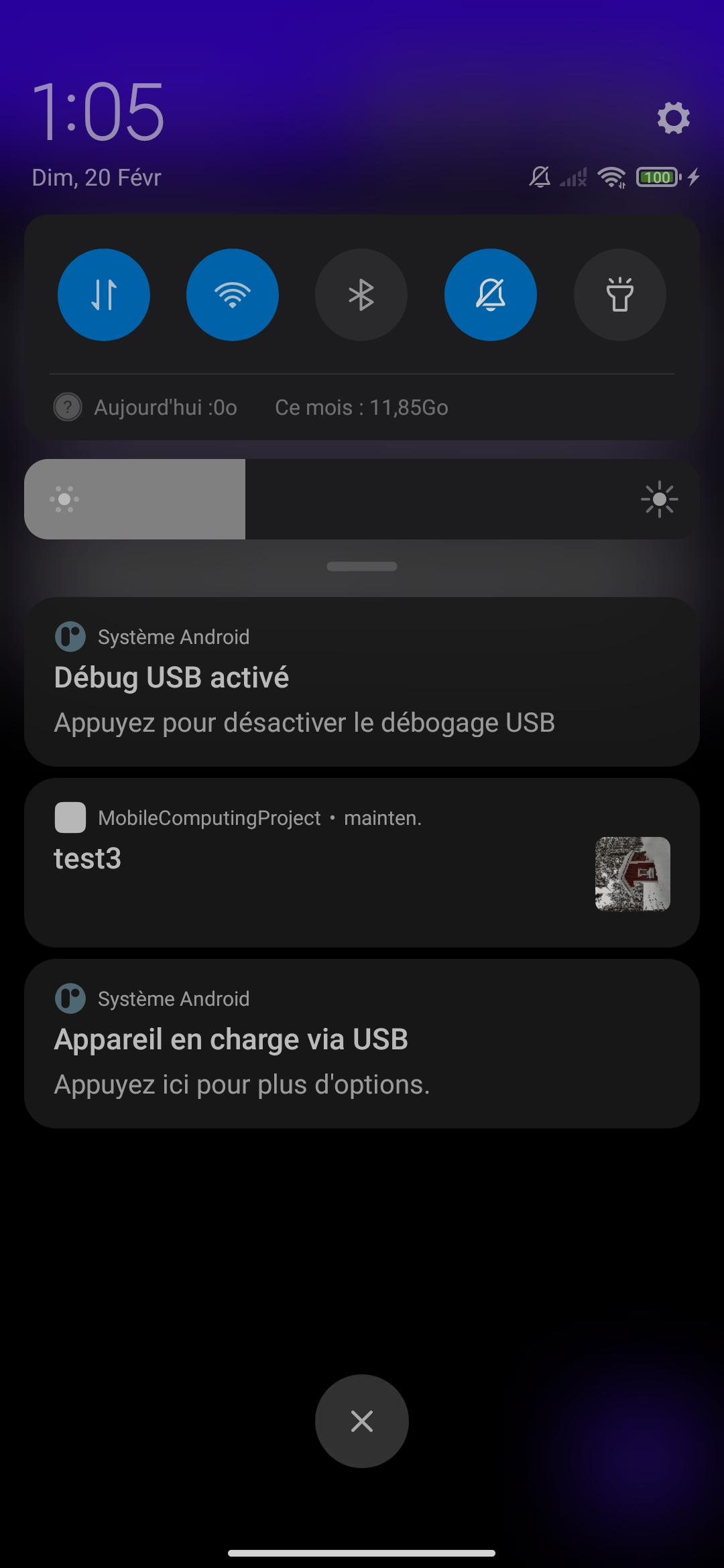Enable Bluetooth quick toggle
This screenshot has height=1568, width=724.
361,295
